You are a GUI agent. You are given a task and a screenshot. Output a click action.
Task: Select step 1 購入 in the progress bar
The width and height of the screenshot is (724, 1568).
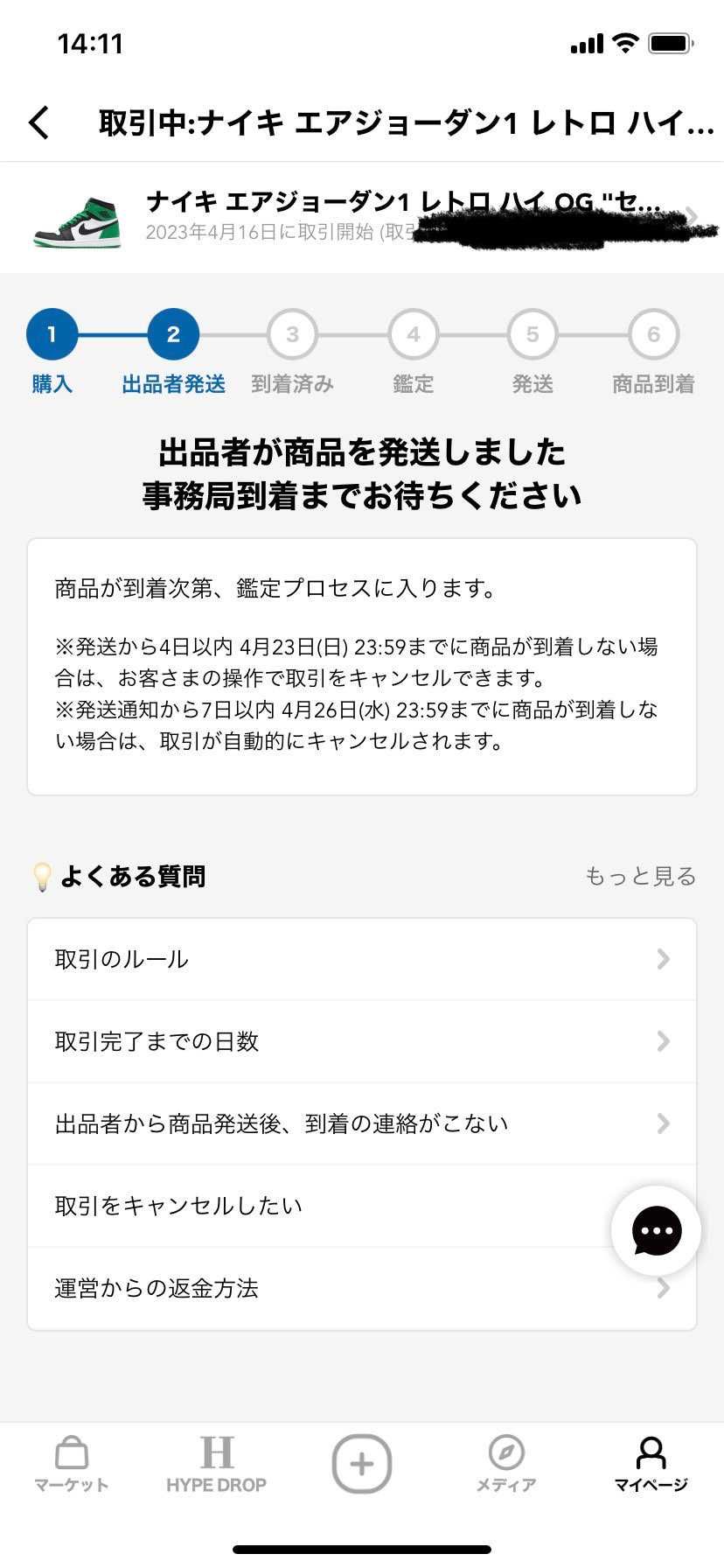(52, 333)
